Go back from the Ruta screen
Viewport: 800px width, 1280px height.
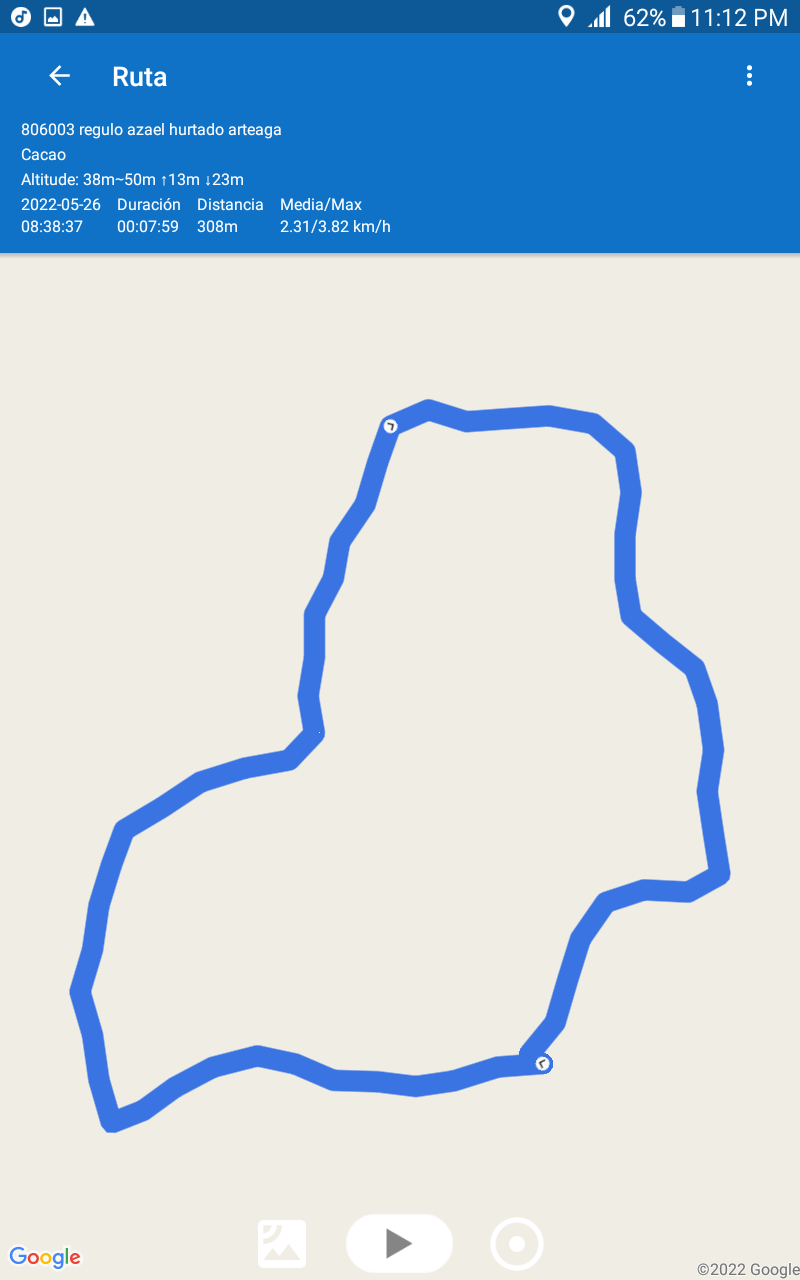click(59, 76)
